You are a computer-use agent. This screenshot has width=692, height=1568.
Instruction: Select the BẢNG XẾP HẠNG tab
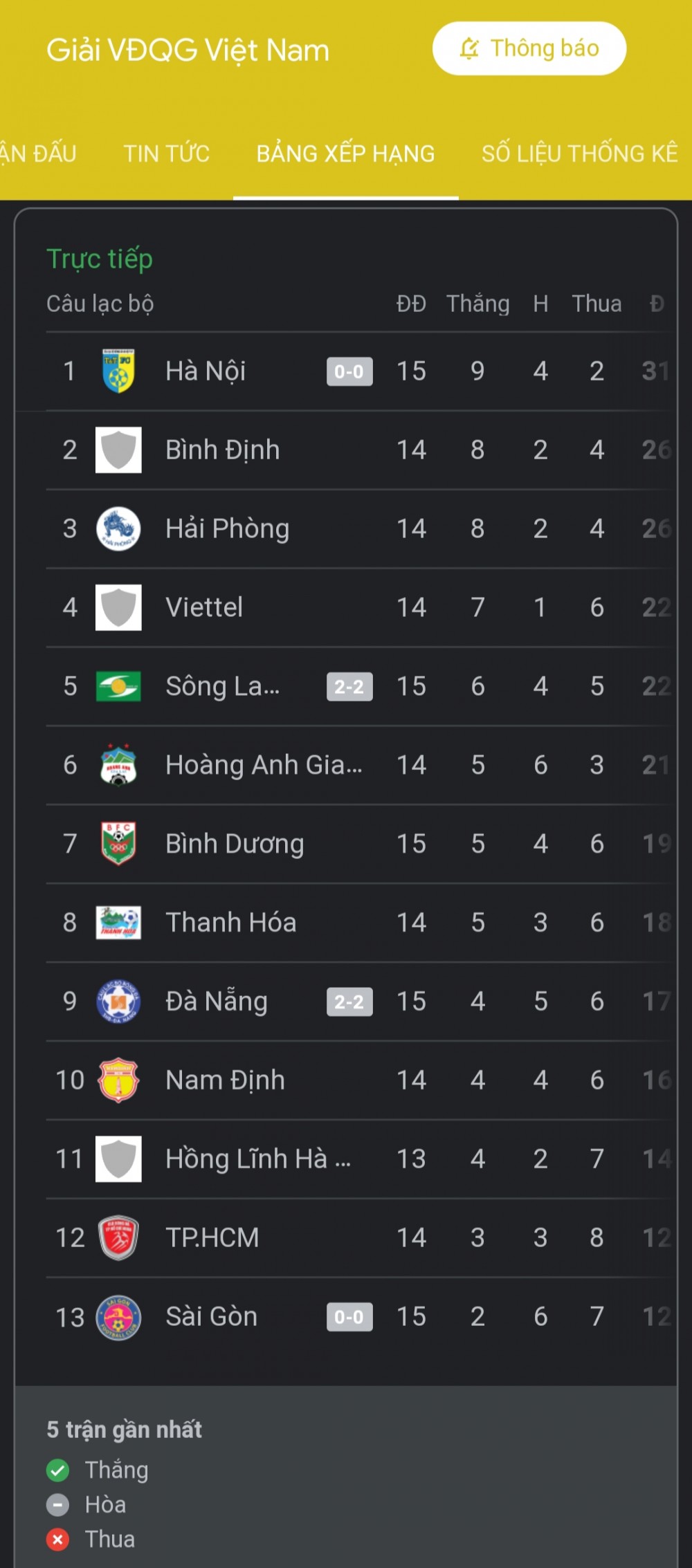point(345,154)
